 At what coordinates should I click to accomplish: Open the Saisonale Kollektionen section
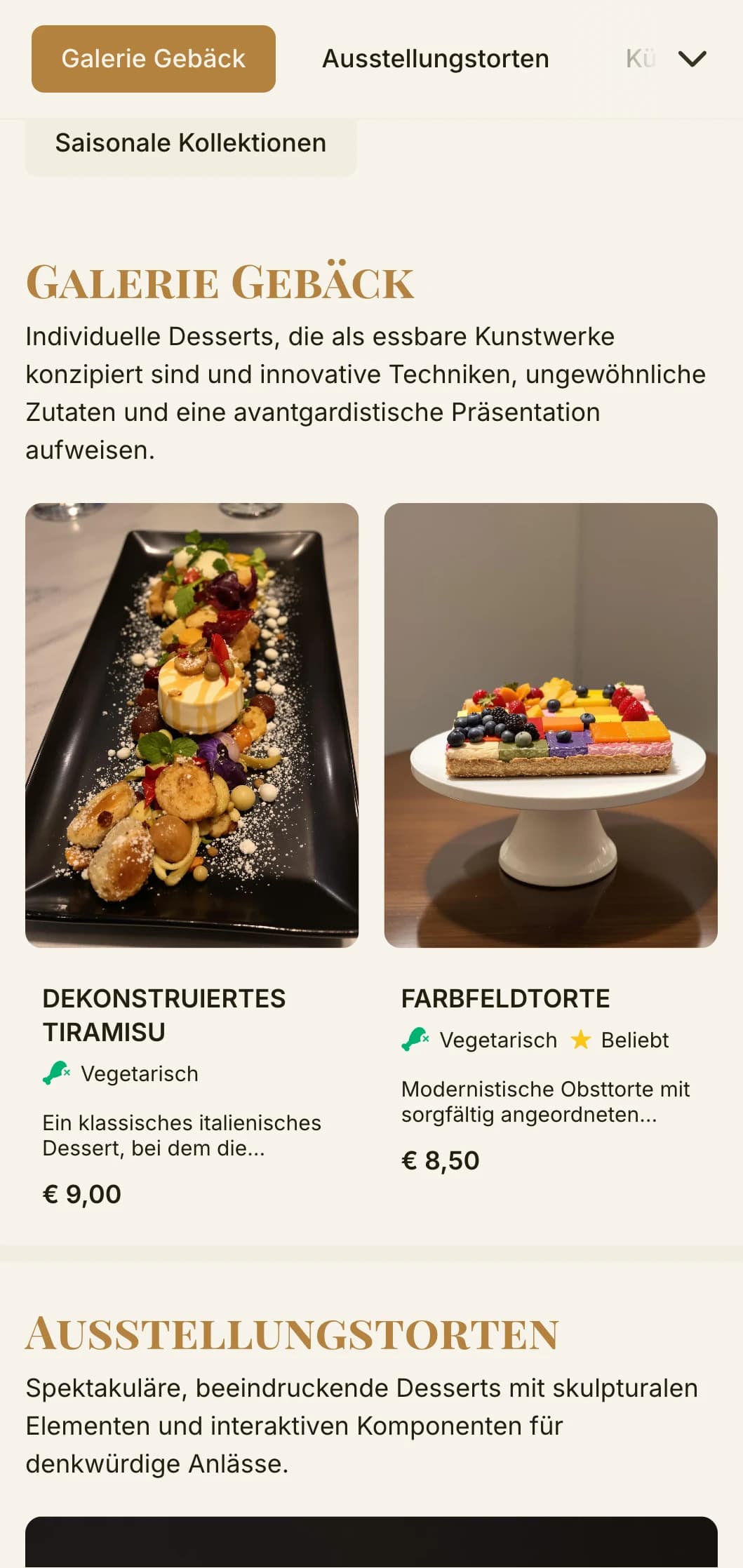[190, 142]
